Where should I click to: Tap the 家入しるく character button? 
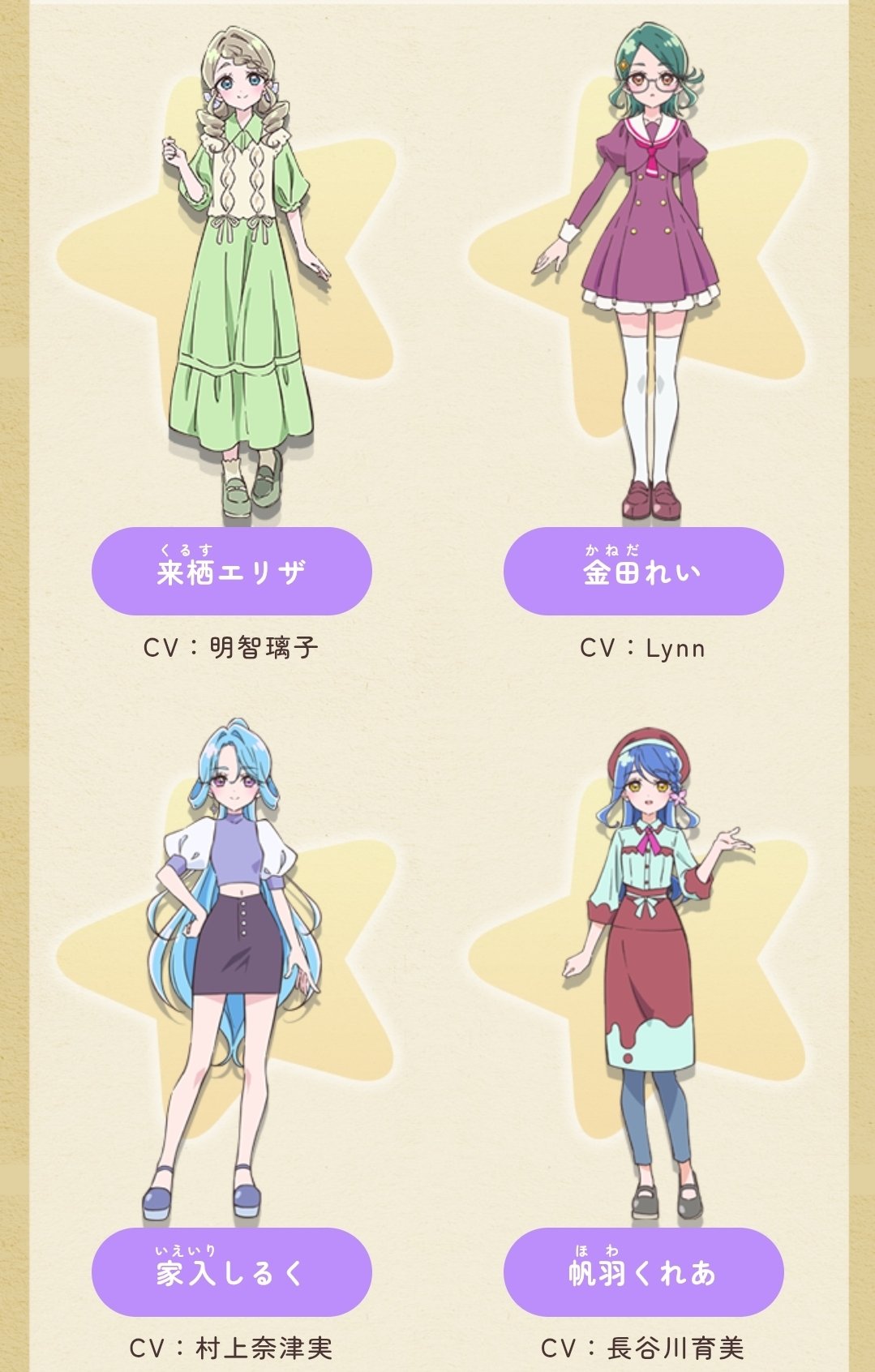[x=231, y=1271]
